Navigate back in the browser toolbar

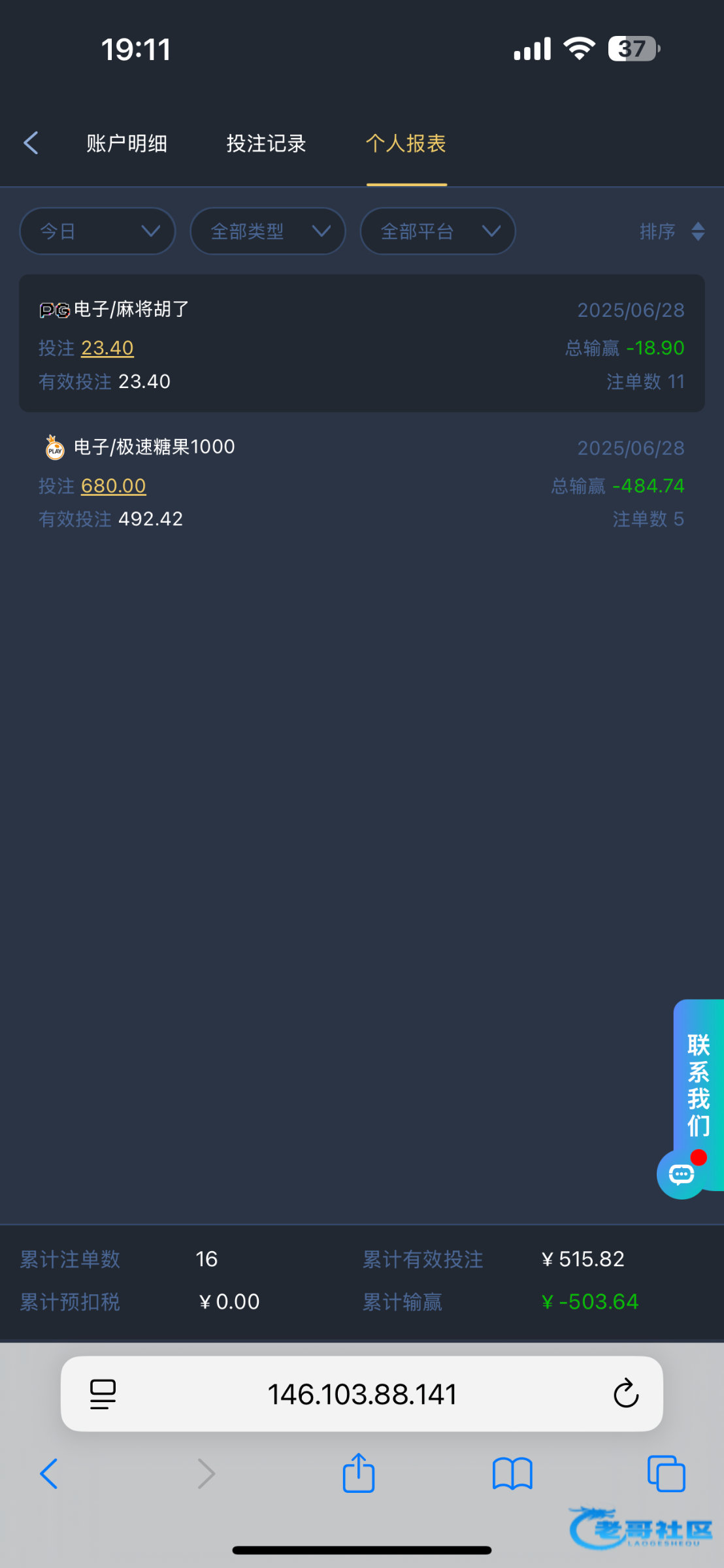(49, 1474)
